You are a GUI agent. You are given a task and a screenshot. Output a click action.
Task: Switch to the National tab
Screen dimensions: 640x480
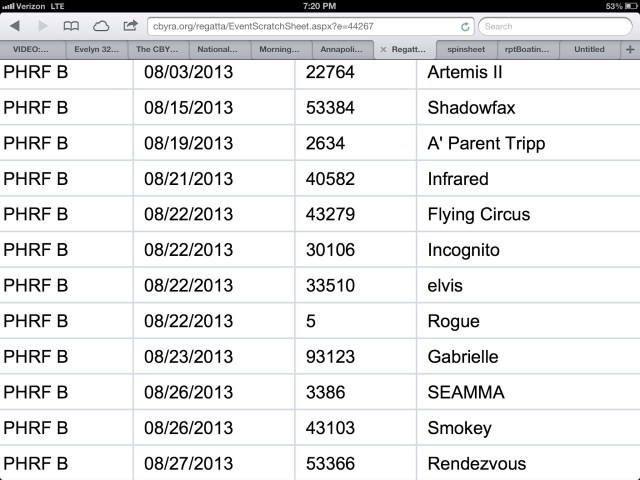pyautogui.click(x=217, y=49)
